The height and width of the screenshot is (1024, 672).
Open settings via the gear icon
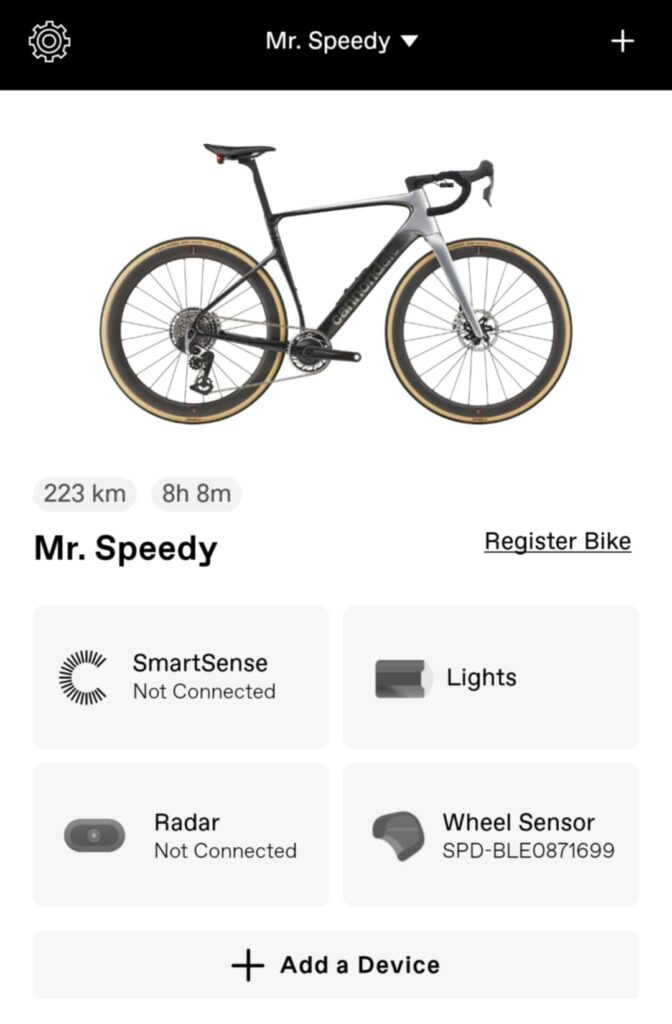point(50,41)
